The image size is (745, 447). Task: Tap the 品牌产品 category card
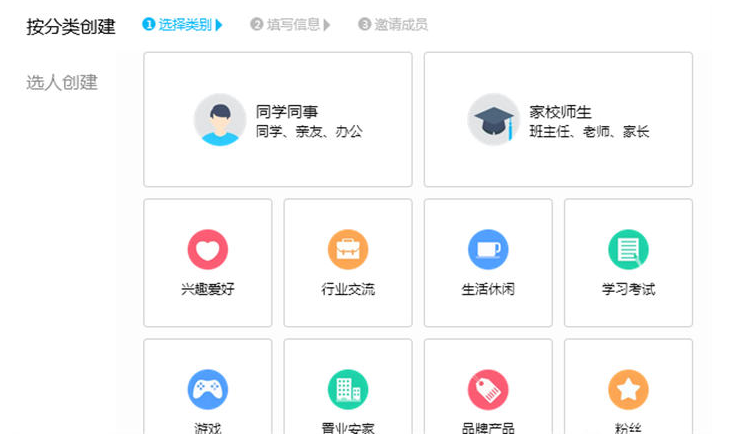point(488,393)
